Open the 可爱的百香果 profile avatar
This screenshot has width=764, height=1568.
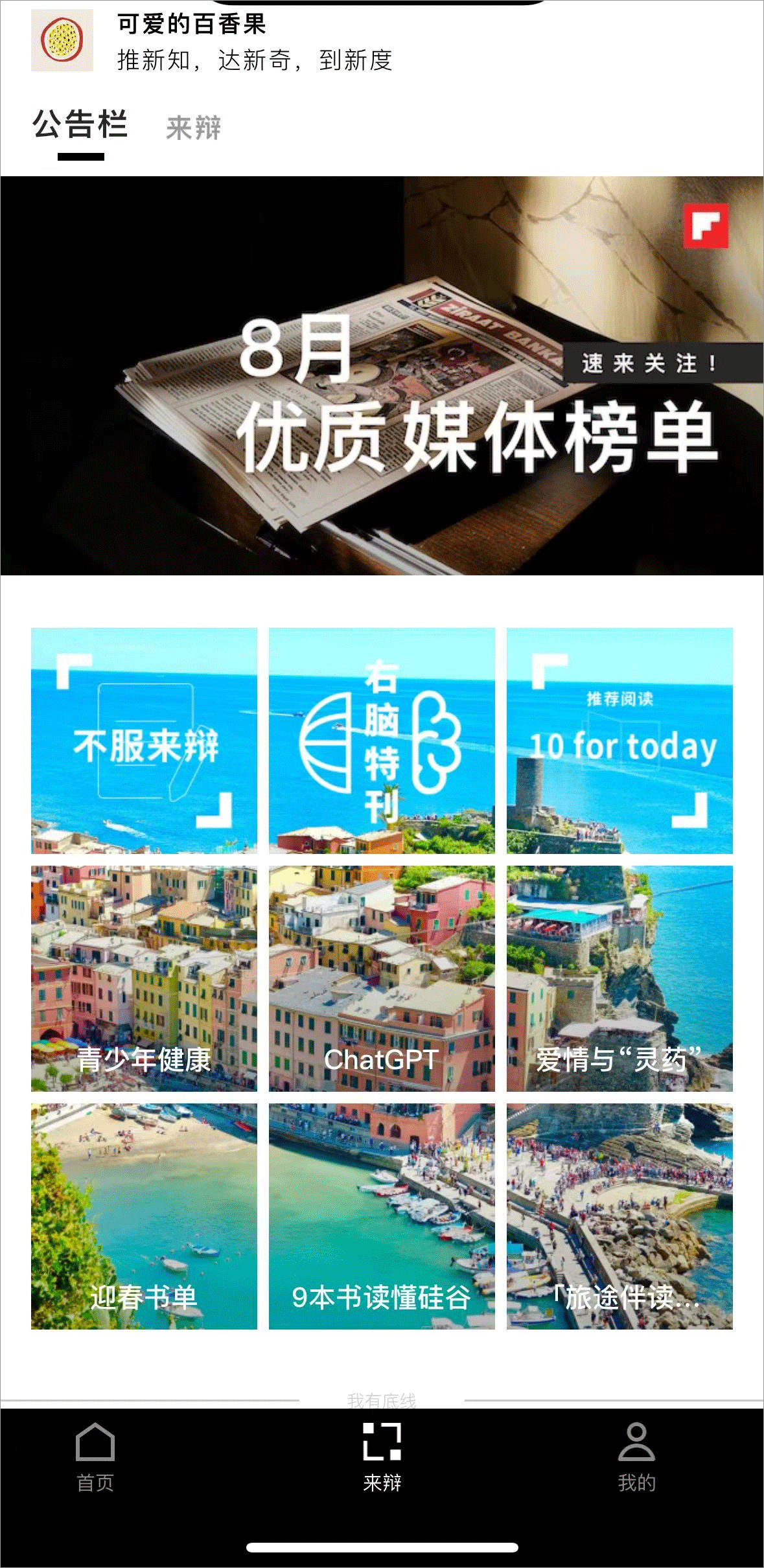click(62, 40)
